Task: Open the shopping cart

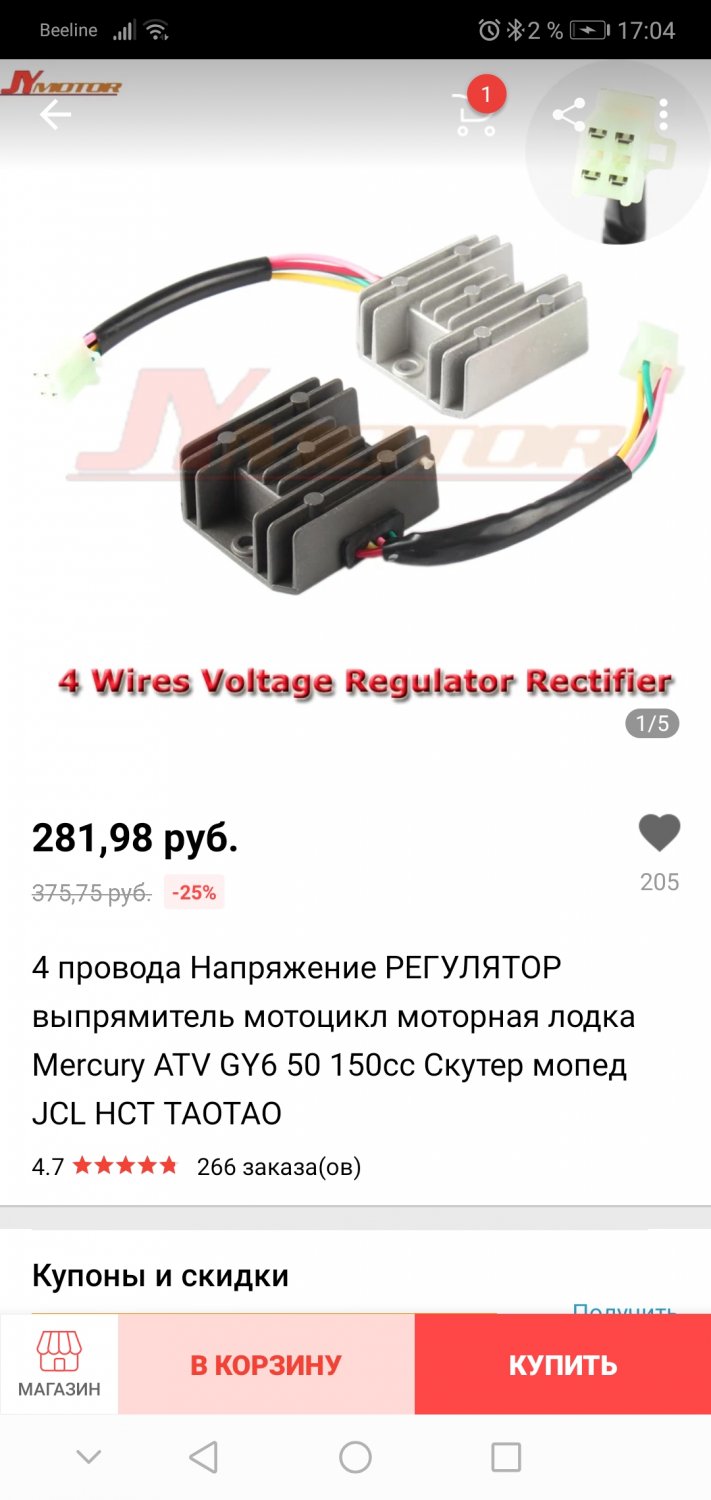Action: (x=475, y=114)
